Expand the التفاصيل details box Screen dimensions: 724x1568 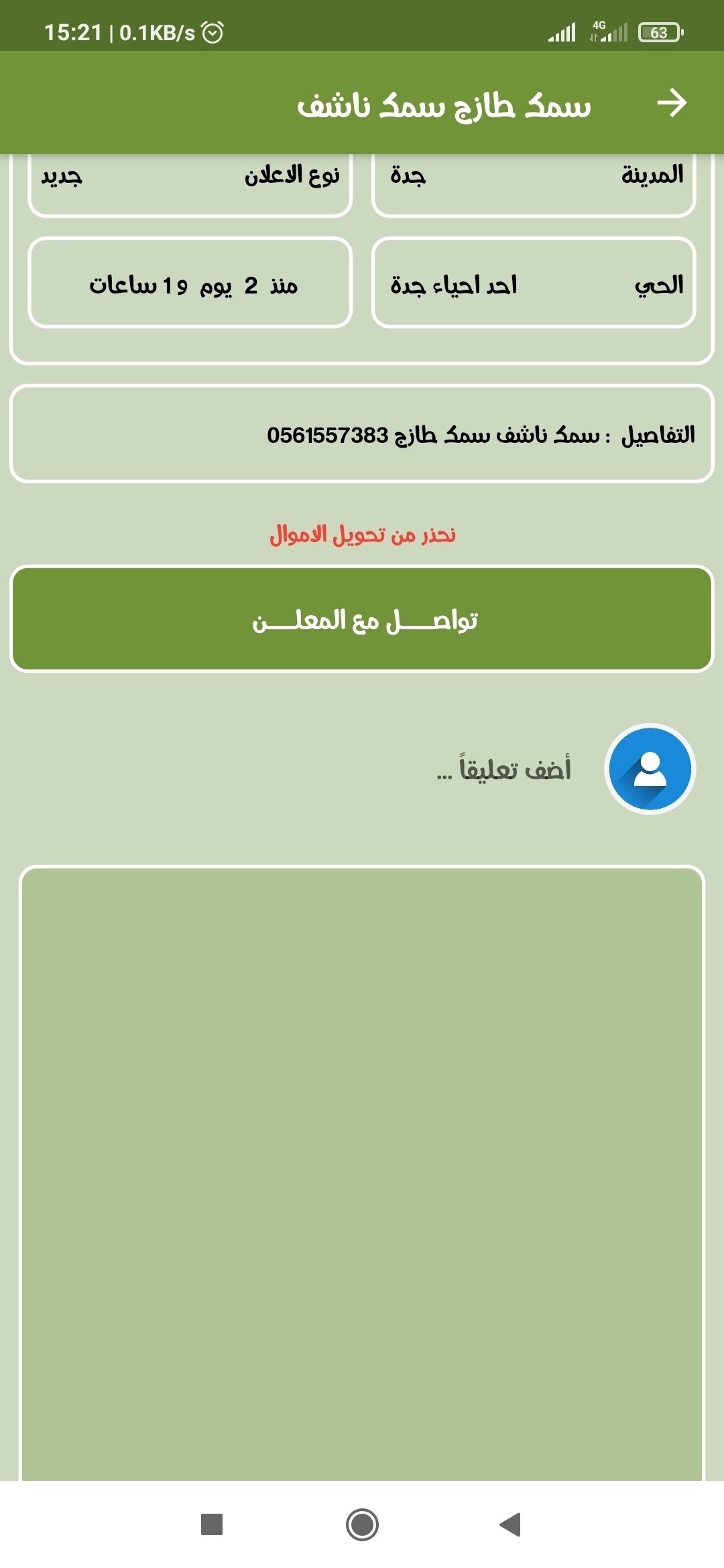pos(362,434)
